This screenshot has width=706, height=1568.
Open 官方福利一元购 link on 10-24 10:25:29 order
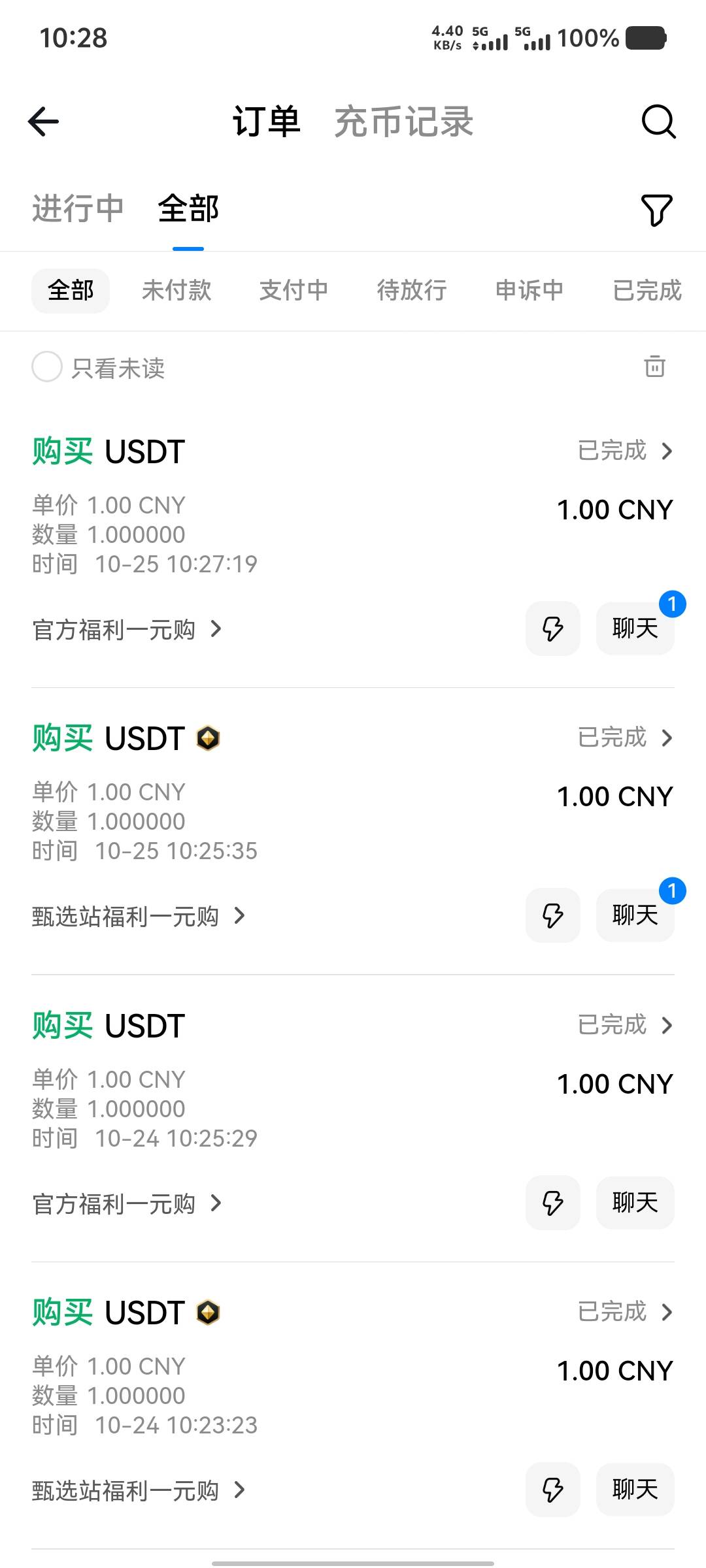click(x=127, y=1203)
